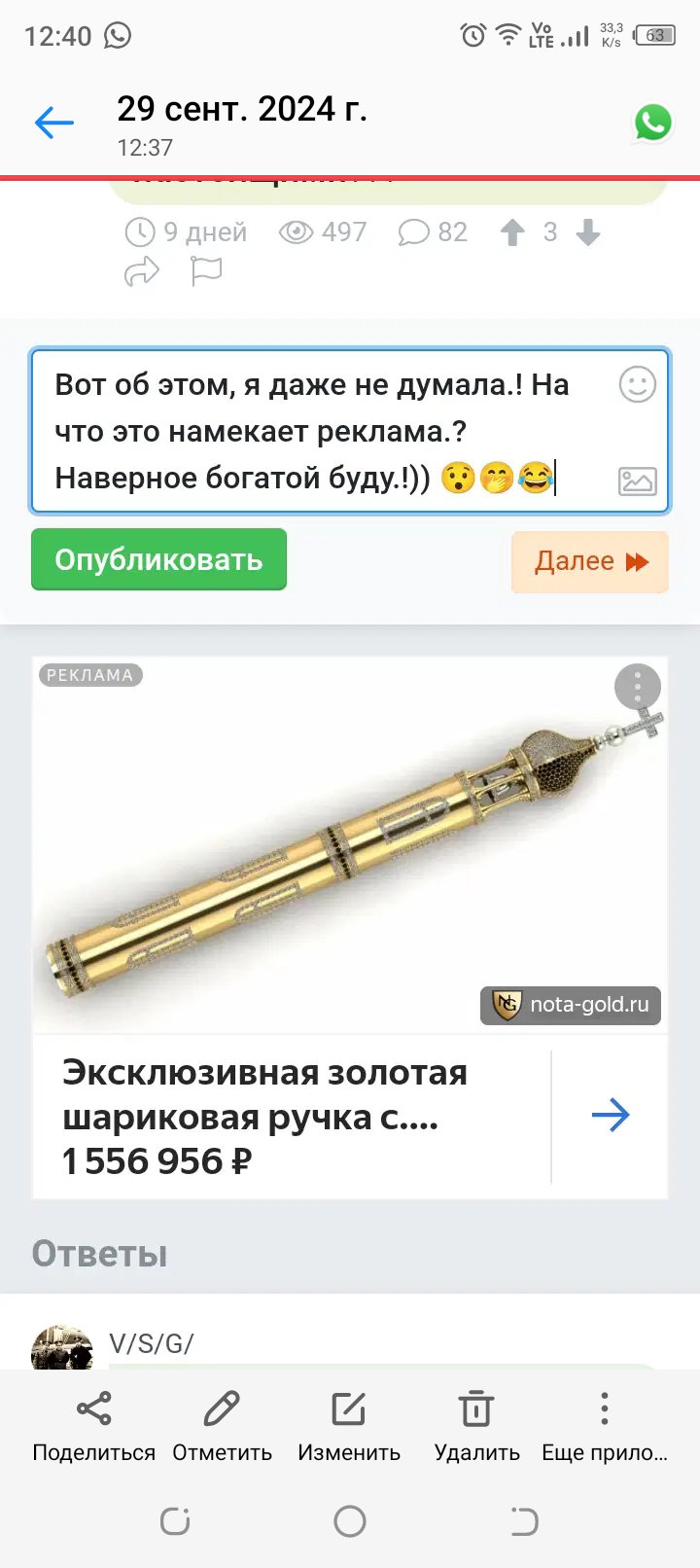Open the ad options three-dot menu
The height and width of the screenshot is (1568, 700).
tap(638, 688)
